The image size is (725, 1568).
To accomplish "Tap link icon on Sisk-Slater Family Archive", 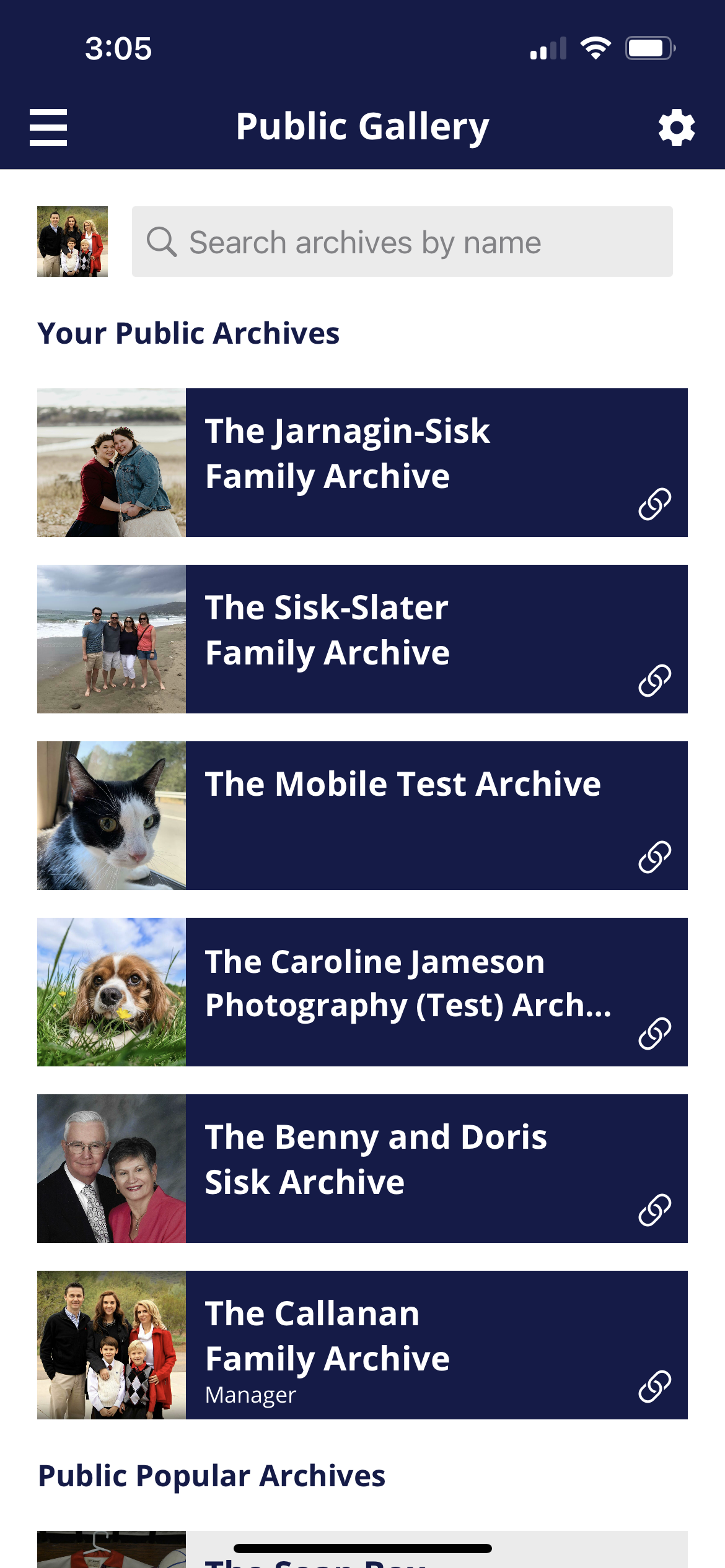I will click(x=655, y=681).
